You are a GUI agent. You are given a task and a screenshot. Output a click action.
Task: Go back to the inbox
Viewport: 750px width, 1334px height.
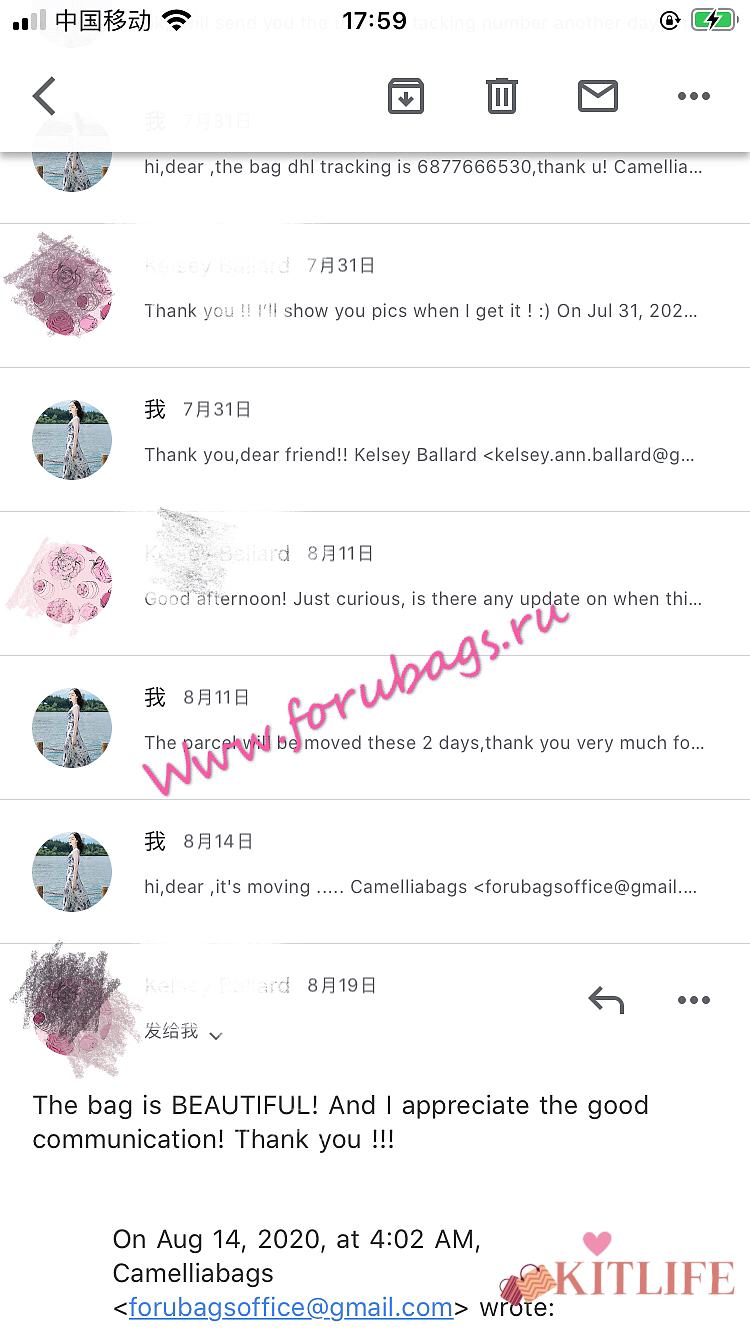(44, 96)
